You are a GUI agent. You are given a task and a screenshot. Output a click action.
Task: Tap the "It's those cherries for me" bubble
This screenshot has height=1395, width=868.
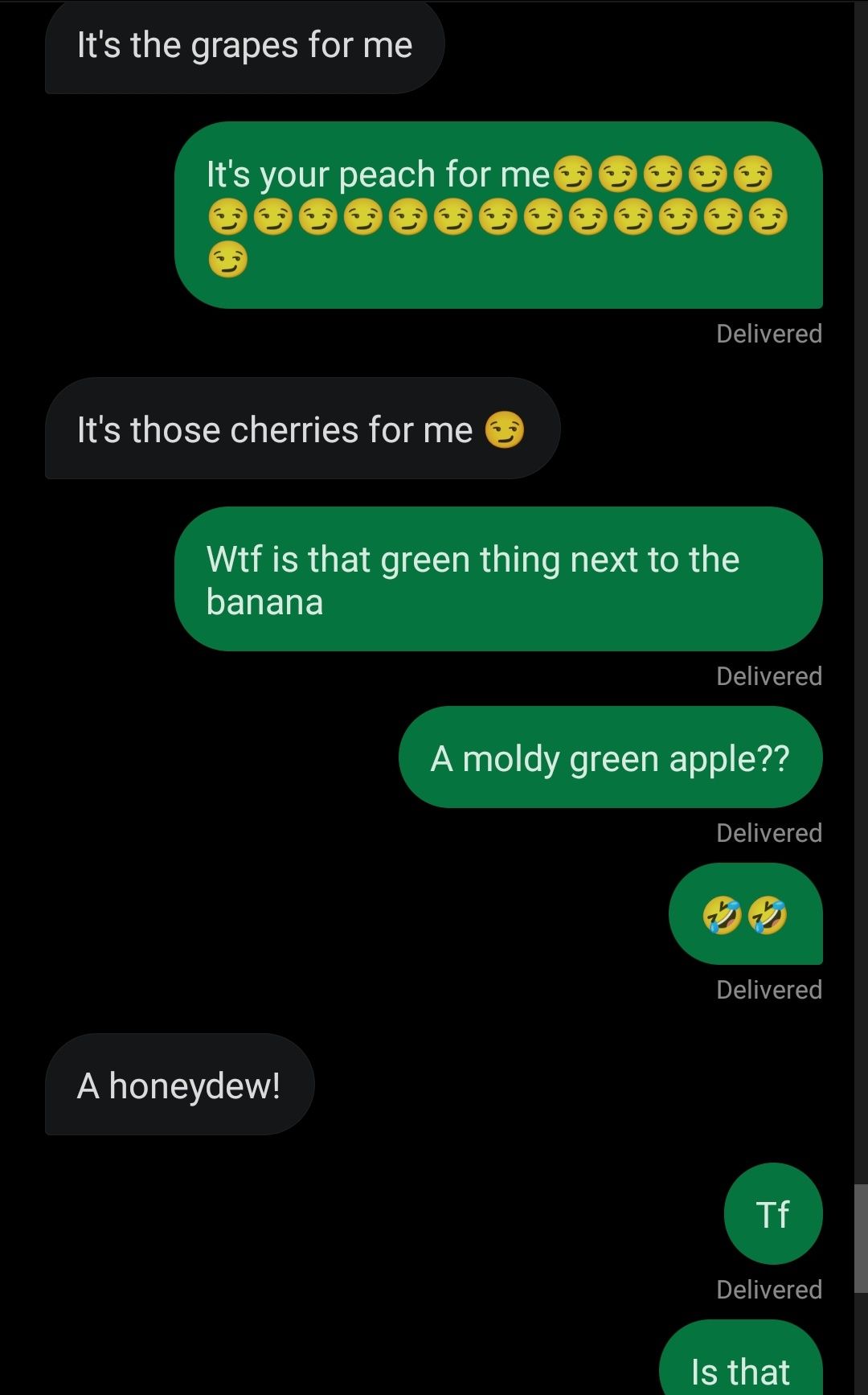click(x=301, y=429)
